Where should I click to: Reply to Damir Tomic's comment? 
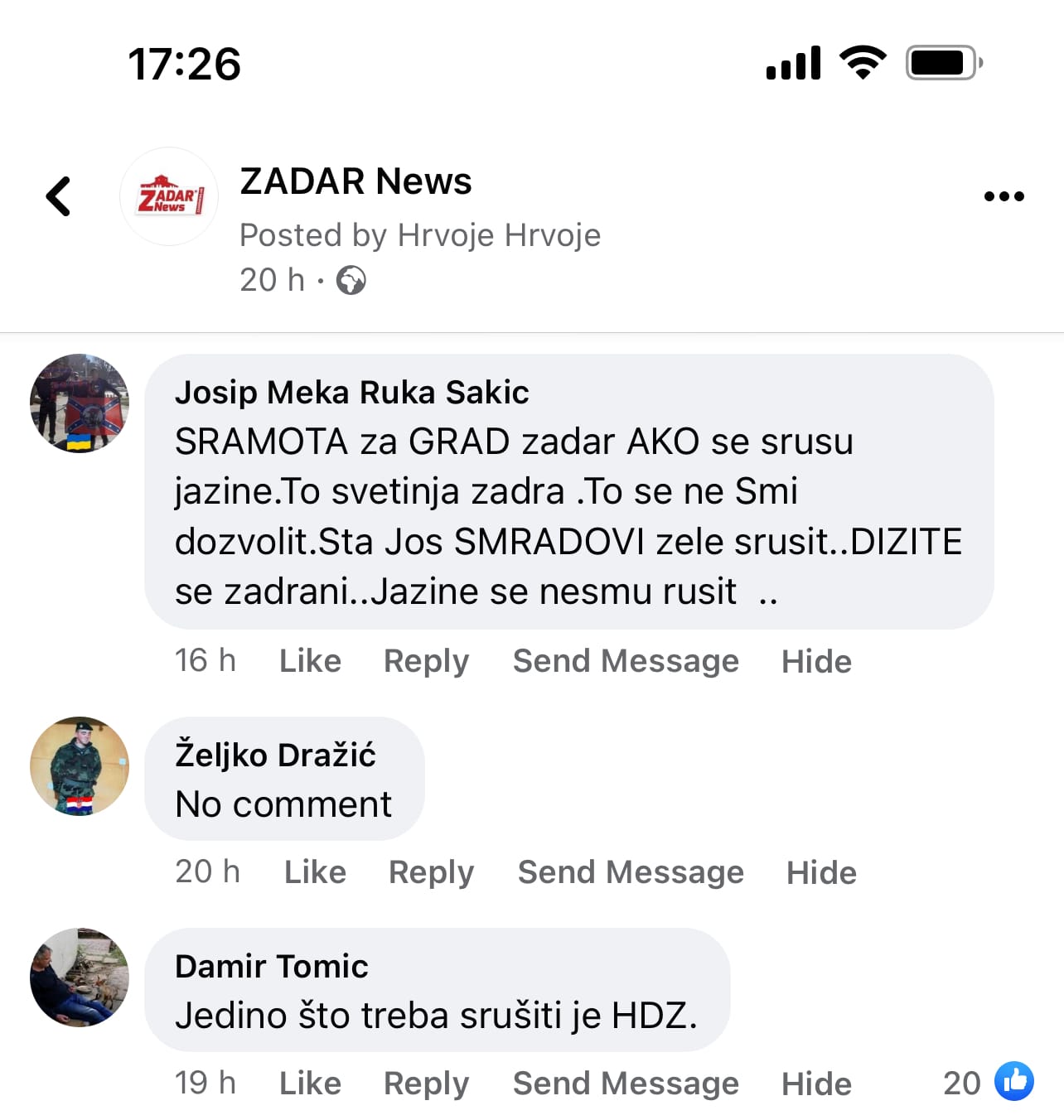click(x=426, y=1084)
